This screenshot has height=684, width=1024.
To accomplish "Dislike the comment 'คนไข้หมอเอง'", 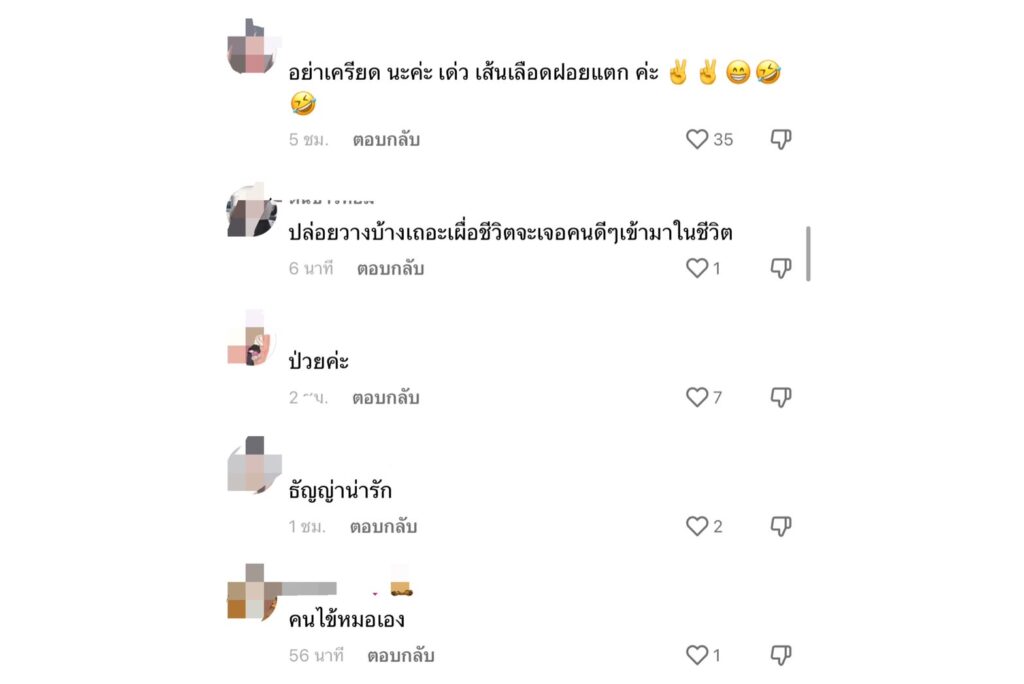I will (x=781, y=656).
